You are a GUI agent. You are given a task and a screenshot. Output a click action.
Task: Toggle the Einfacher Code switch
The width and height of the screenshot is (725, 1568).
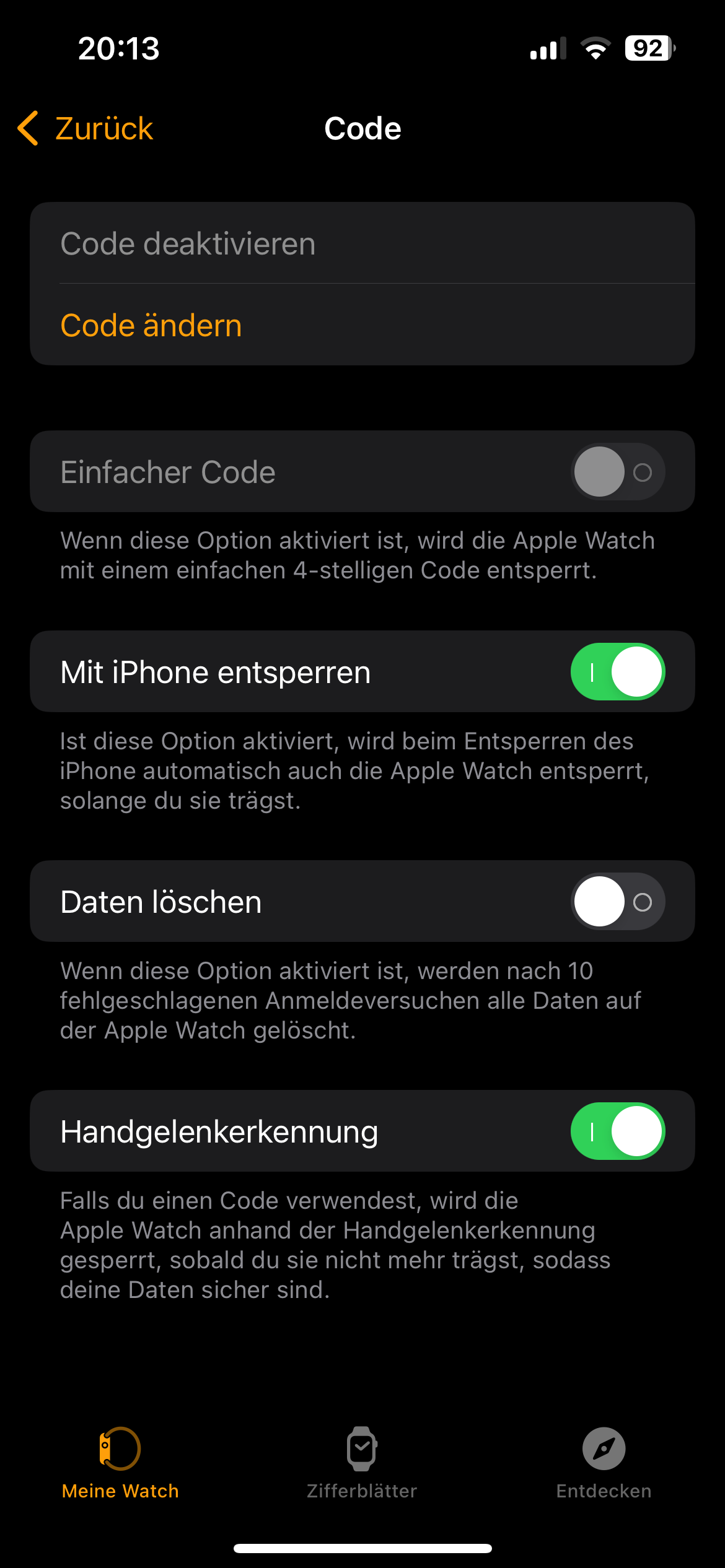618,472
